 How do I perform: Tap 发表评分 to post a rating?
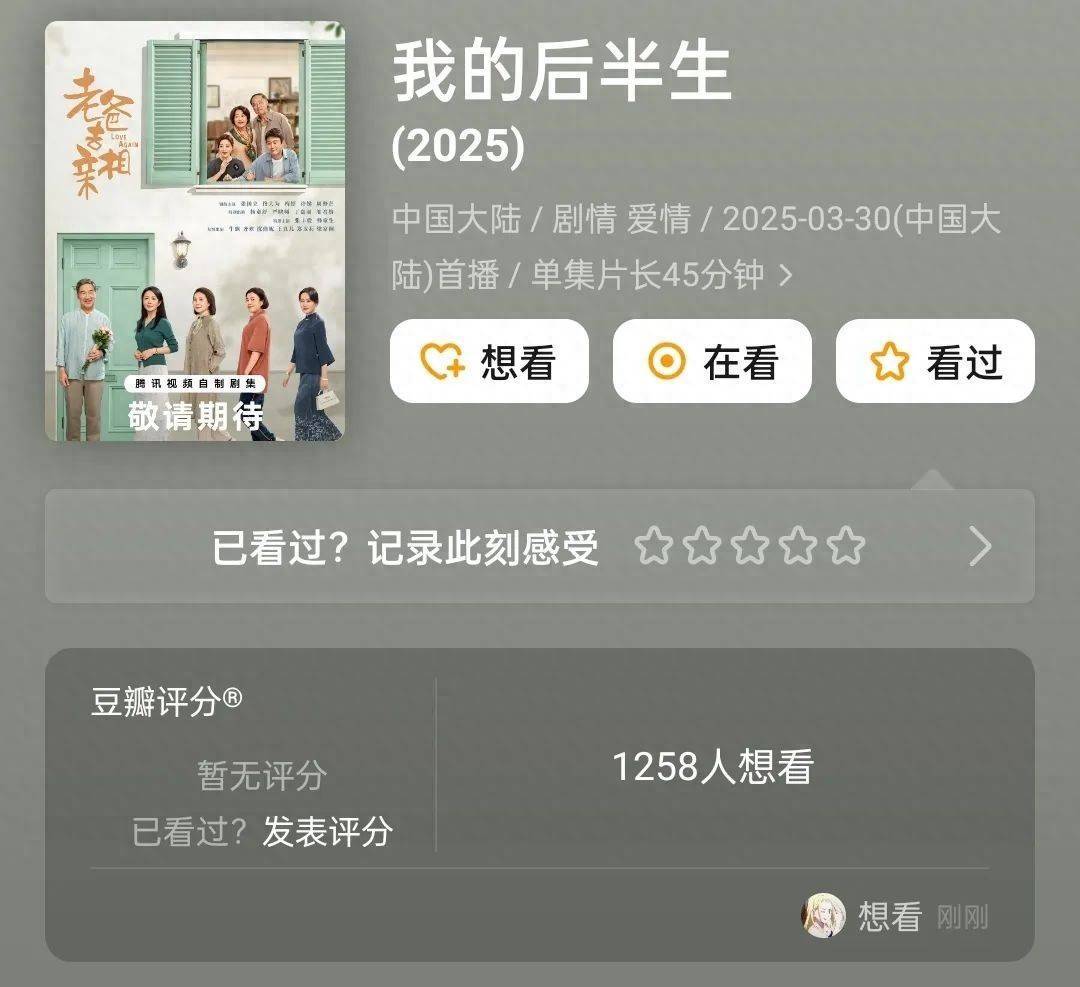[327, 831]
